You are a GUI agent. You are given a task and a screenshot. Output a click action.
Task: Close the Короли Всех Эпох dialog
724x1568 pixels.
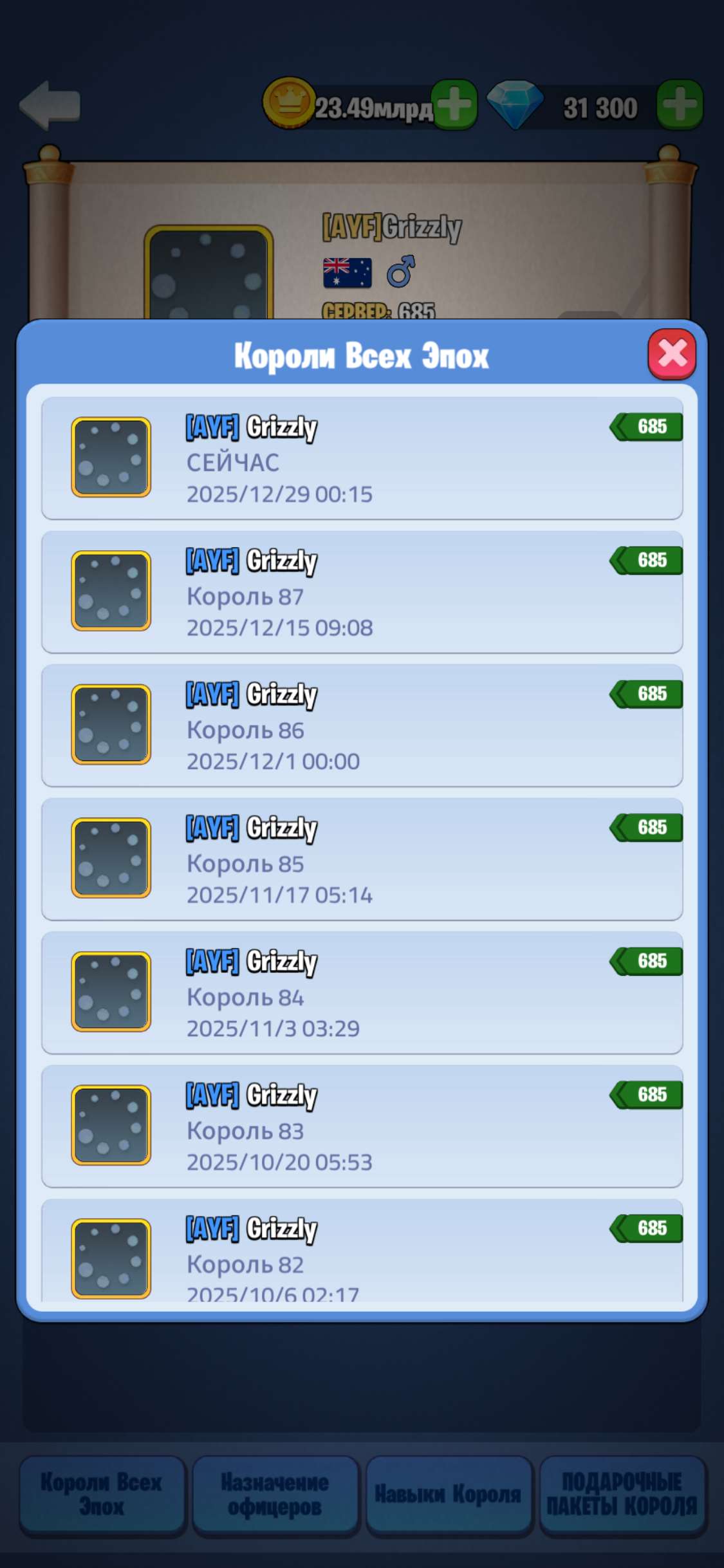coord(671,354)
